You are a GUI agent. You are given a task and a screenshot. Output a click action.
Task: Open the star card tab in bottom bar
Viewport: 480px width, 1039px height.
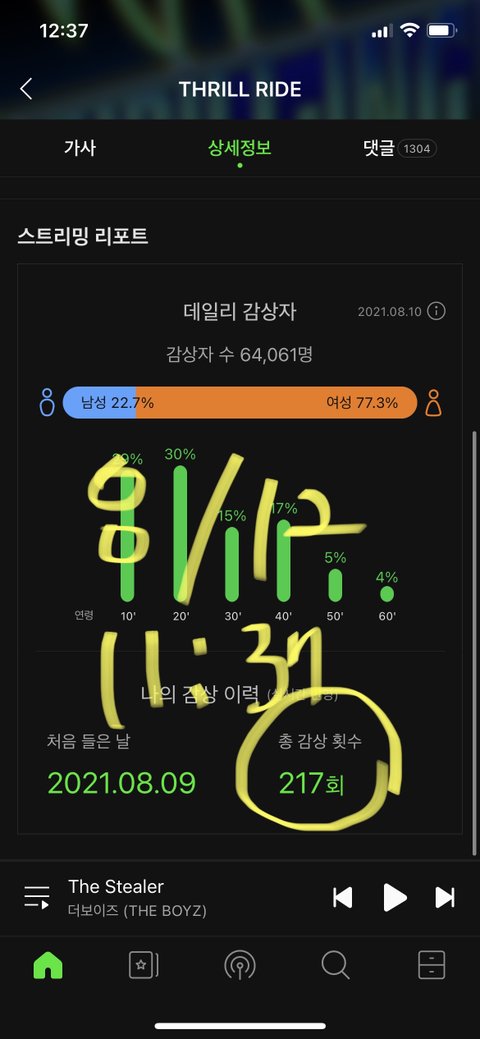(x=144, y=965)
